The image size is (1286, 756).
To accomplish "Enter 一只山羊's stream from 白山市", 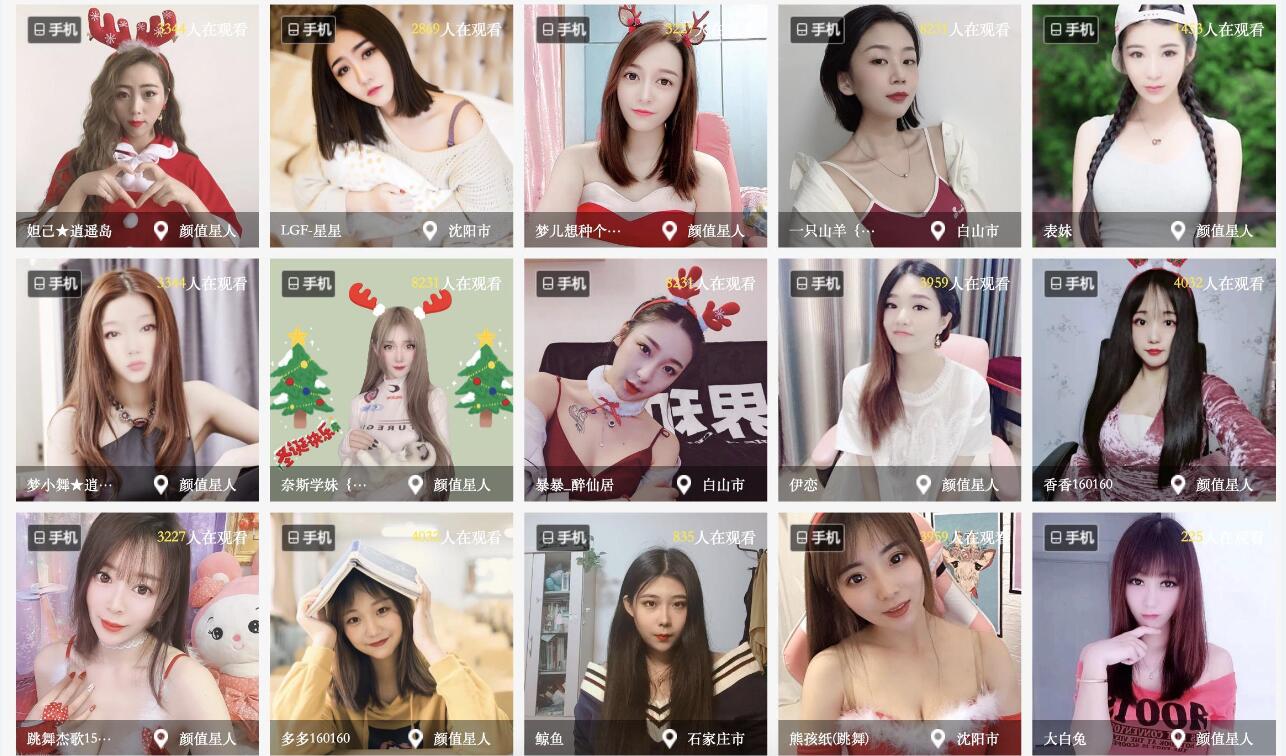I will tap(899, 125).
